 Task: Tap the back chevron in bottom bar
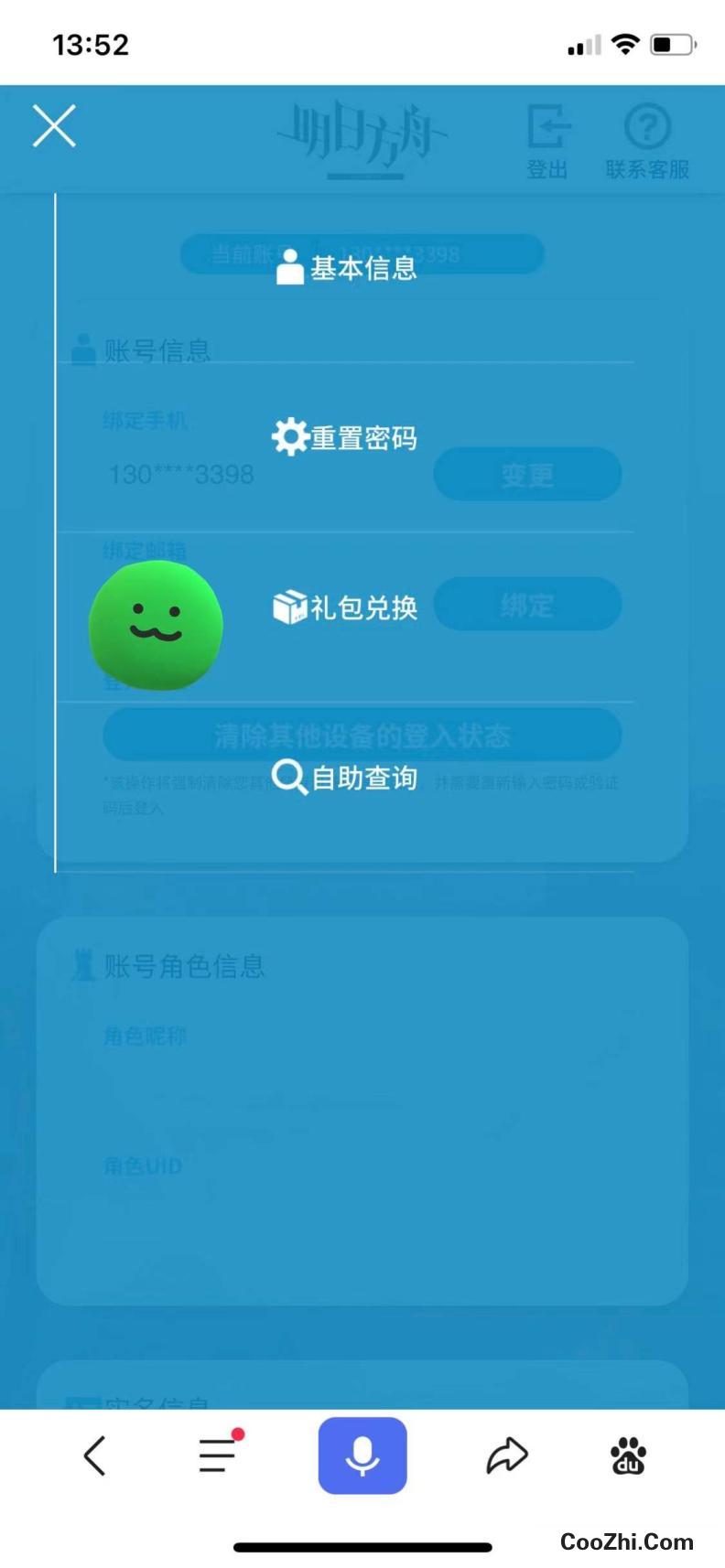95,1456
